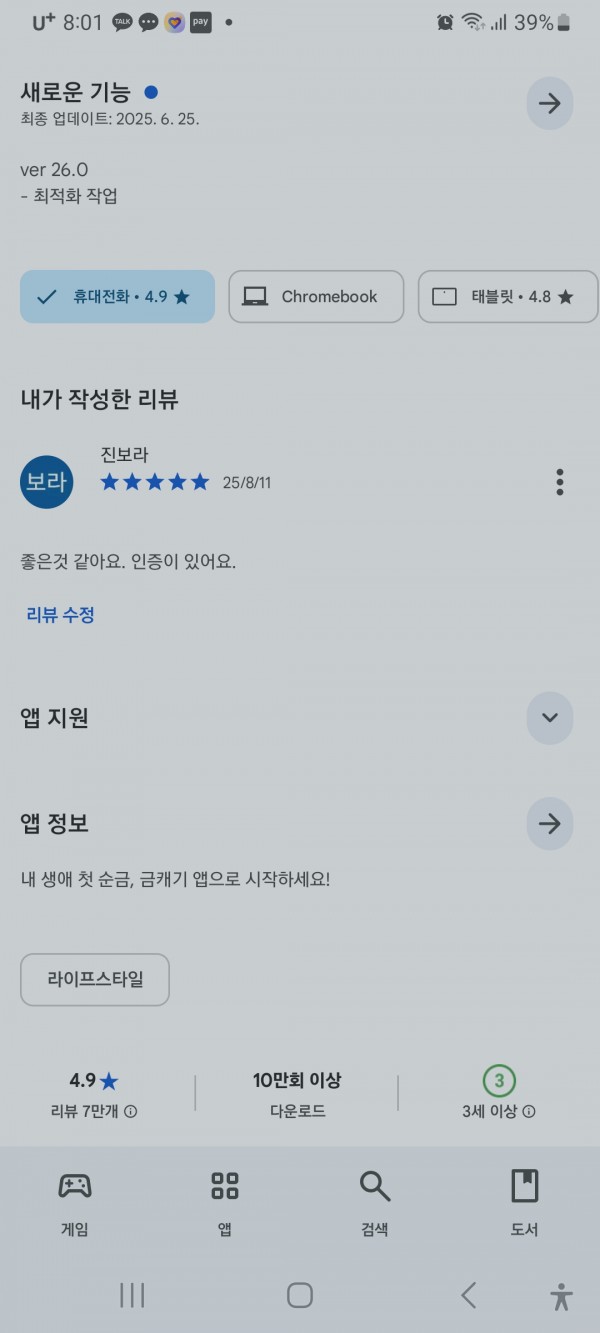Select the 태블릿 4.8 chip
This screenshot has height=1333, width=600.
pyautogui.click(x=508, y=296)
